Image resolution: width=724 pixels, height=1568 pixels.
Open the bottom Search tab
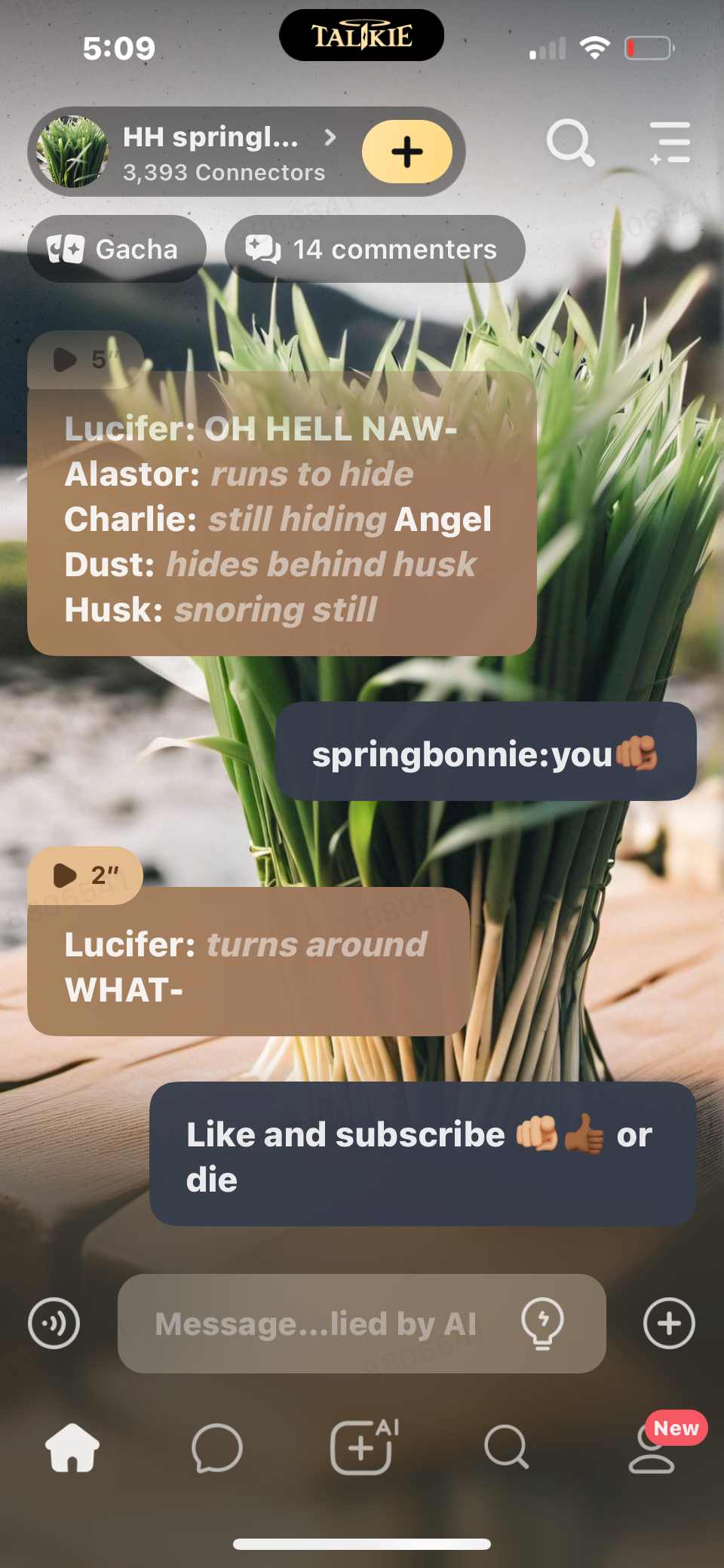506,1447
